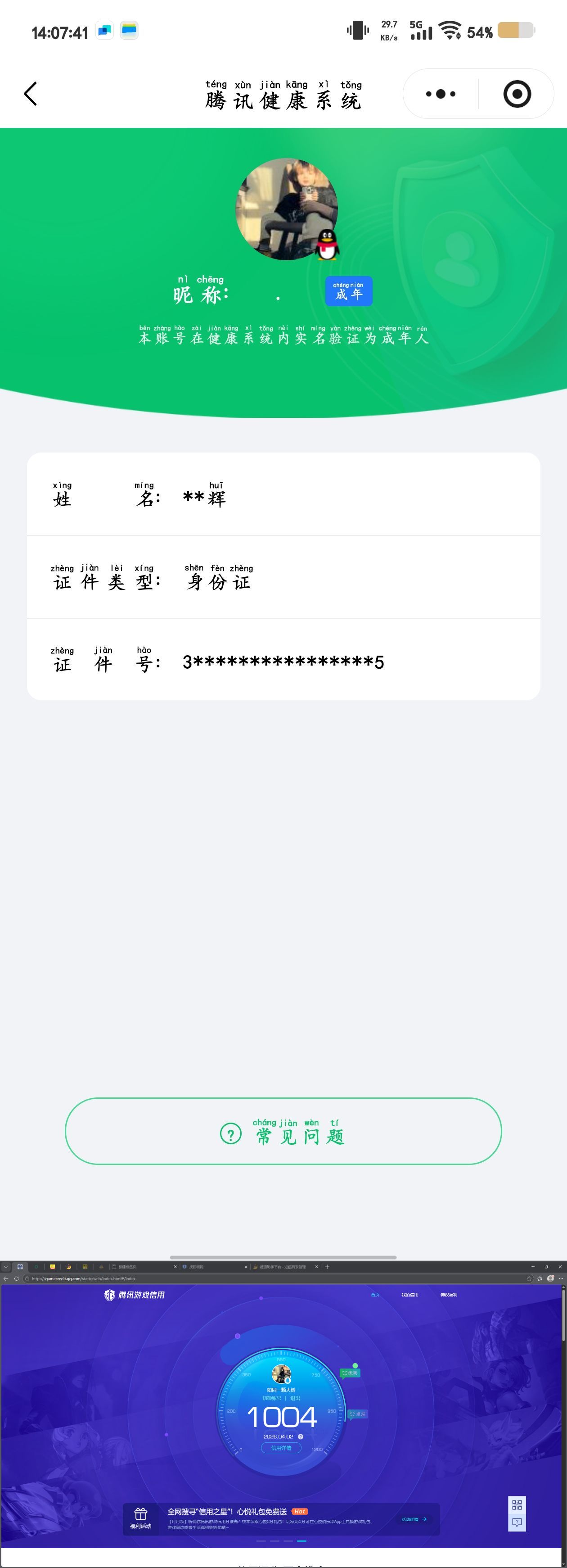The height and width of the screenshot is (1568, 567).
Task: Click the question mark icon beside 常见问题
Action: pos(230,1133)
